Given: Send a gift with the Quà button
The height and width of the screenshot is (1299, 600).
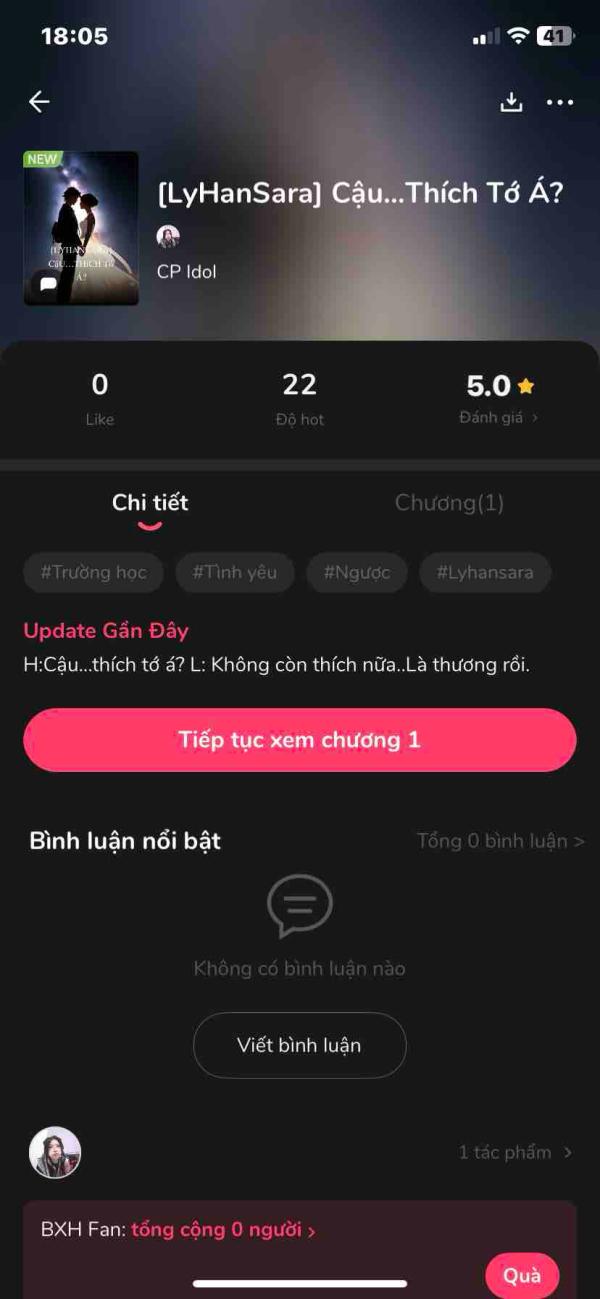Looking at the screenshot, I should point(521,1276).
